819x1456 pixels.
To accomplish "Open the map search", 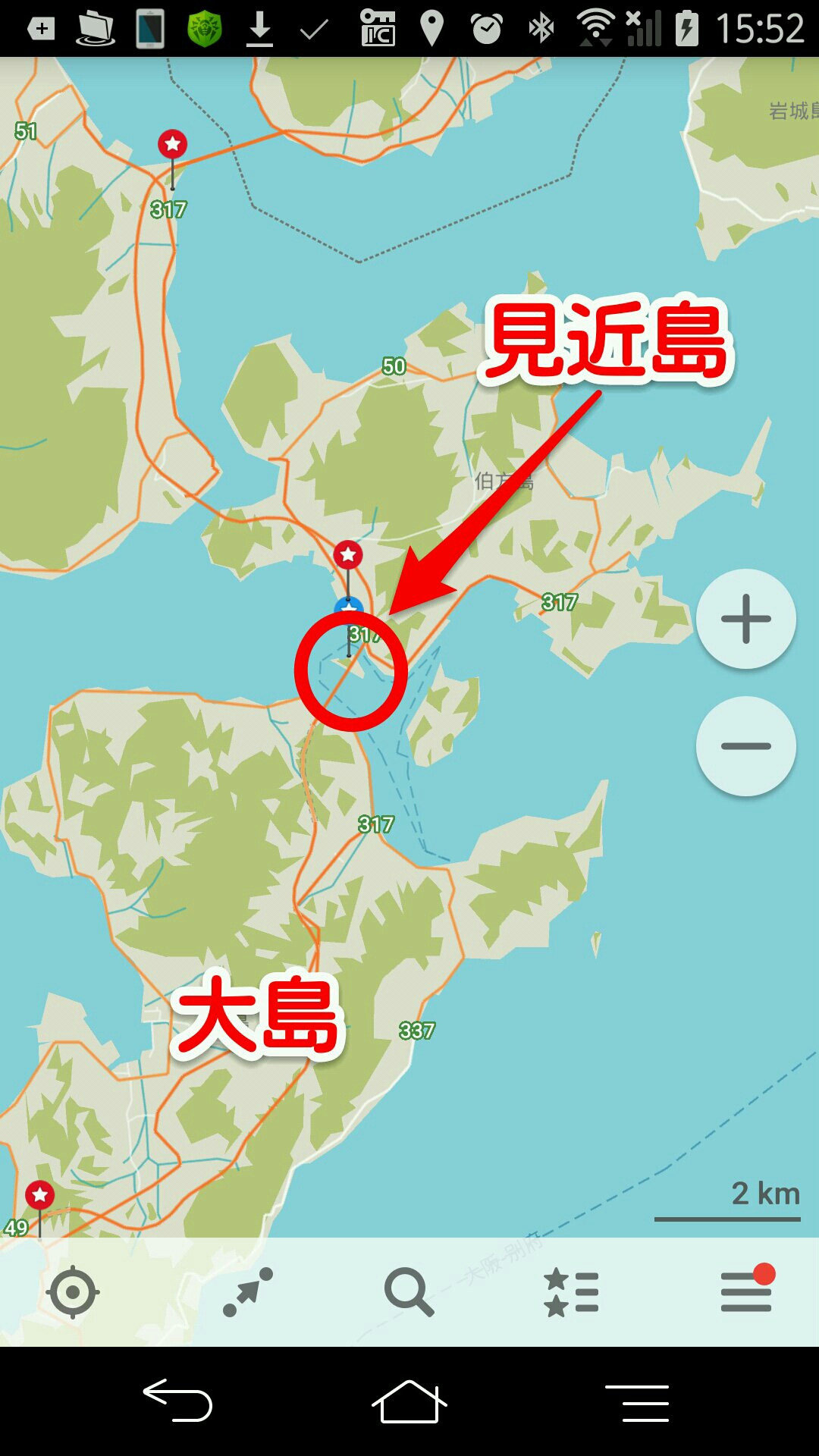I will click(x=409, y=1291).
